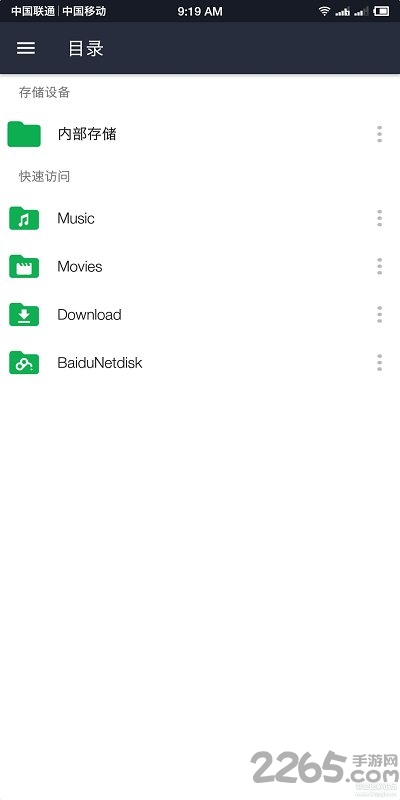Show overflow options for Music
400x800 pixels.
point(379,218)
